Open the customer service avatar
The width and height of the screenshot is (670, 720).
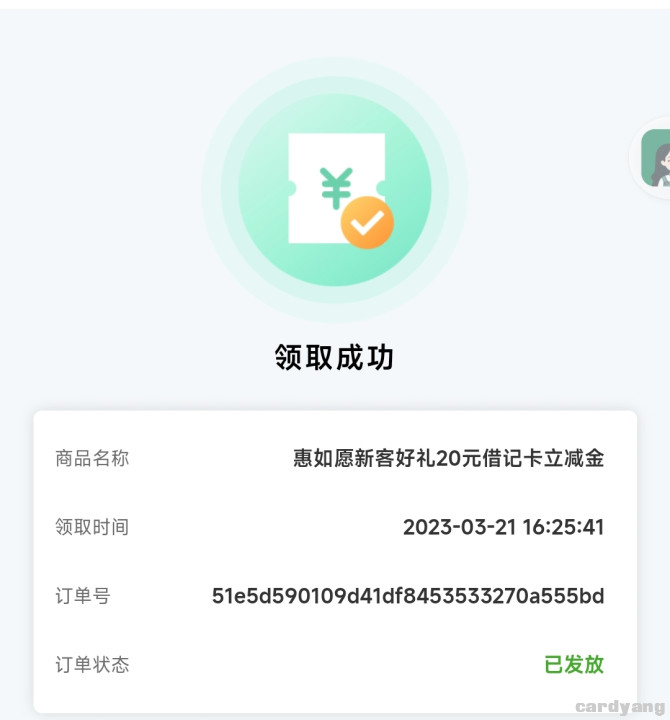click(x=657, y=158)
